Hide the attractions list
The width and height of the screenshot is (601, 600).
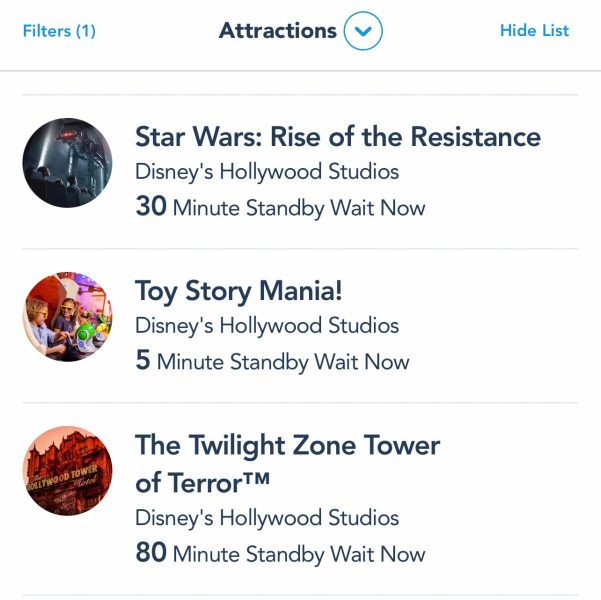coord(534,31)
